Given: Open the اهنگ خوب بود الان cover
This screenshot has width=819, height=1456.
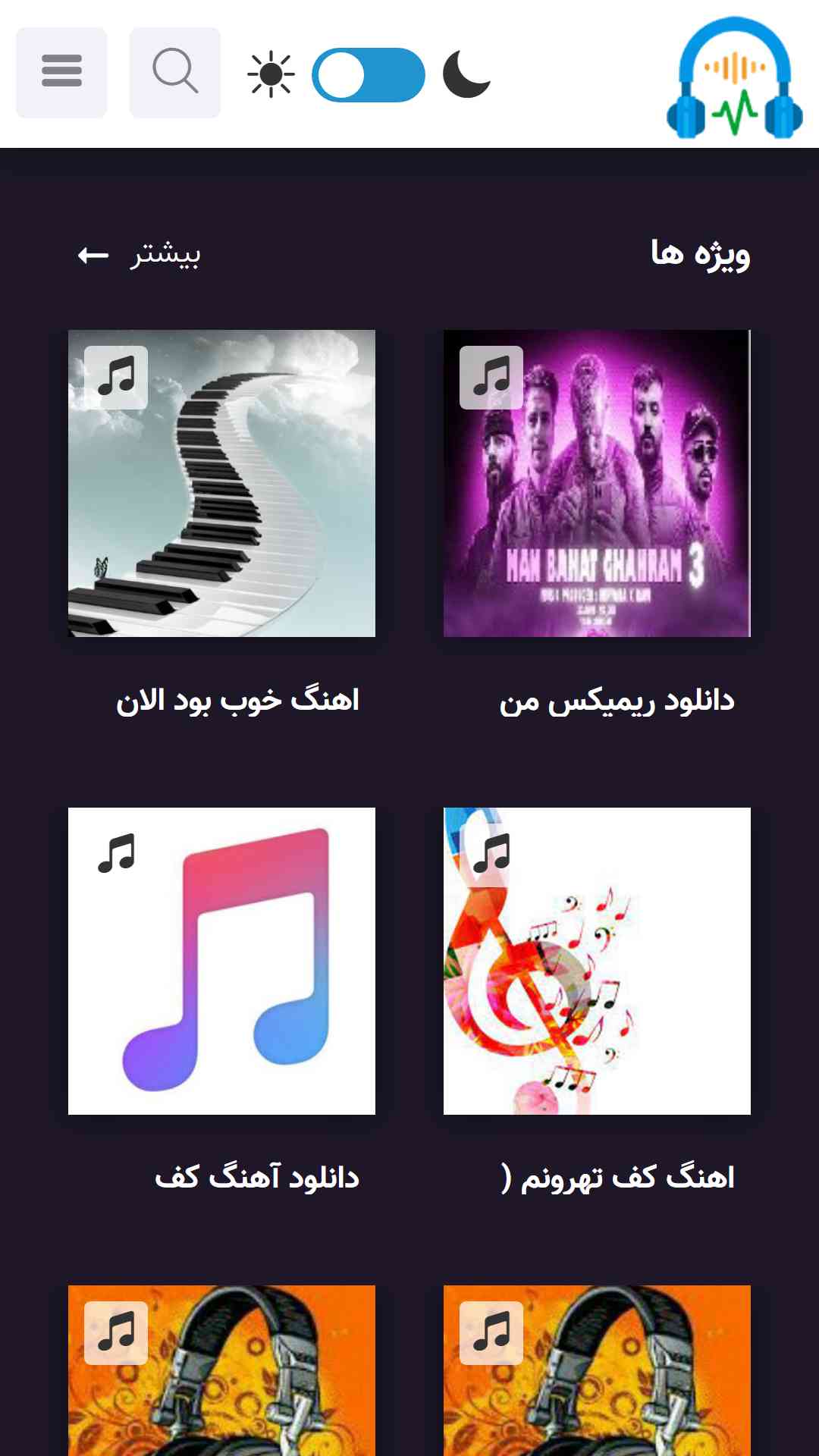Looking at the screenshot, I should (x=221, y=483).
